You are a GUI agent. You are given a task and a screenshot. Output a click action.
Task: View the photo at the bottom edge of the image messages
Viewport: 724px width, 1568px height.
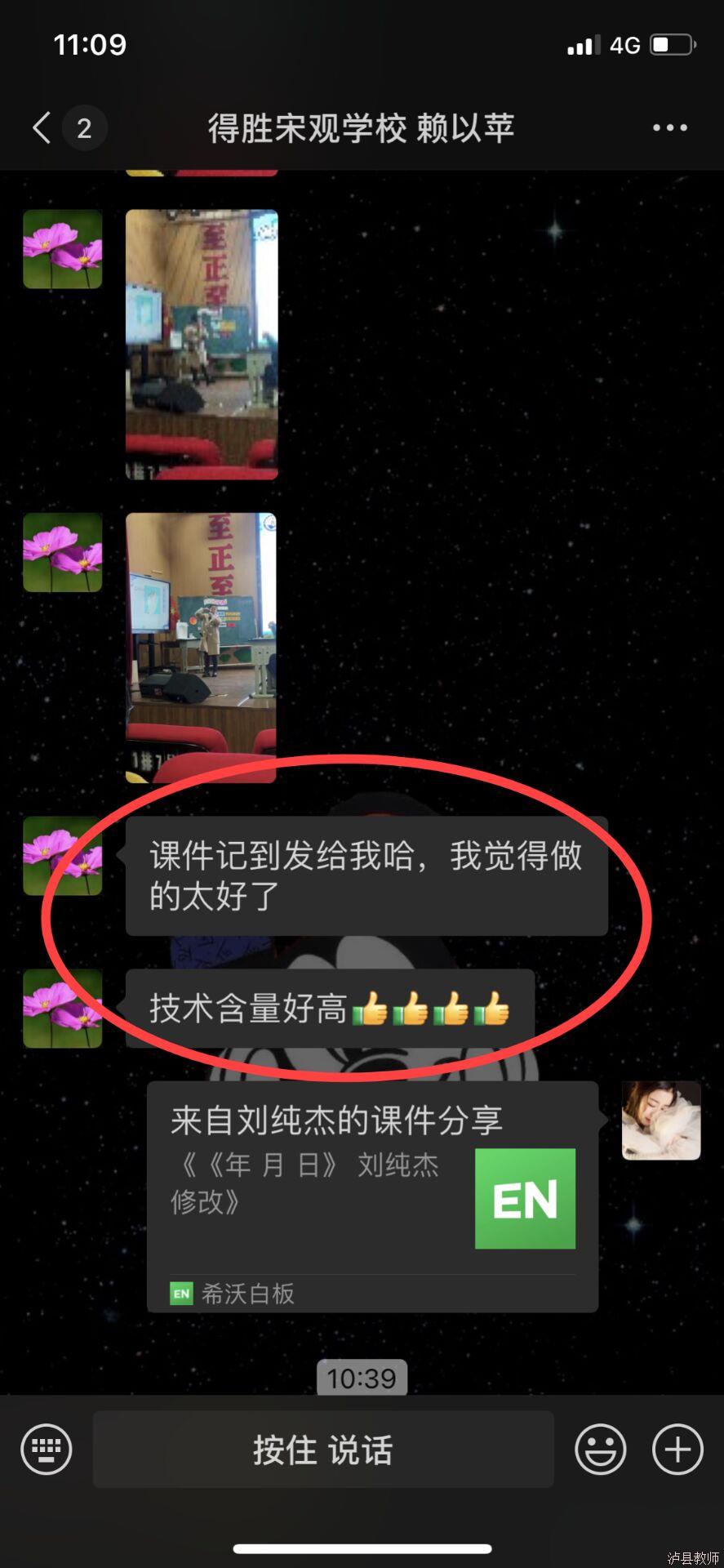coord(201,647)
